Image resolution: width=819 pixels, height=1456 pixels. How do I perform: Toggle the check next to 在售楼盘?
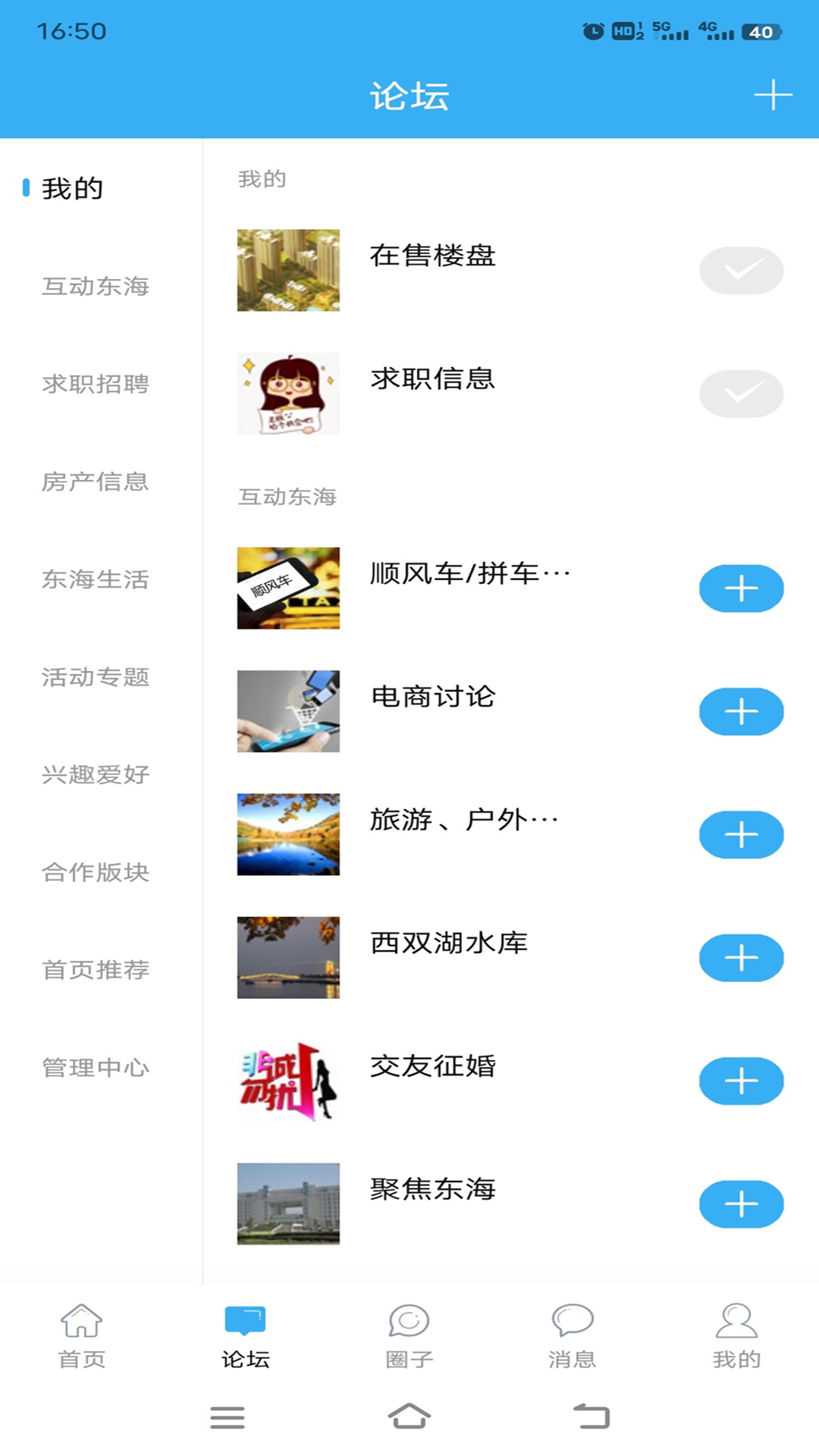[x=741, y=270]
